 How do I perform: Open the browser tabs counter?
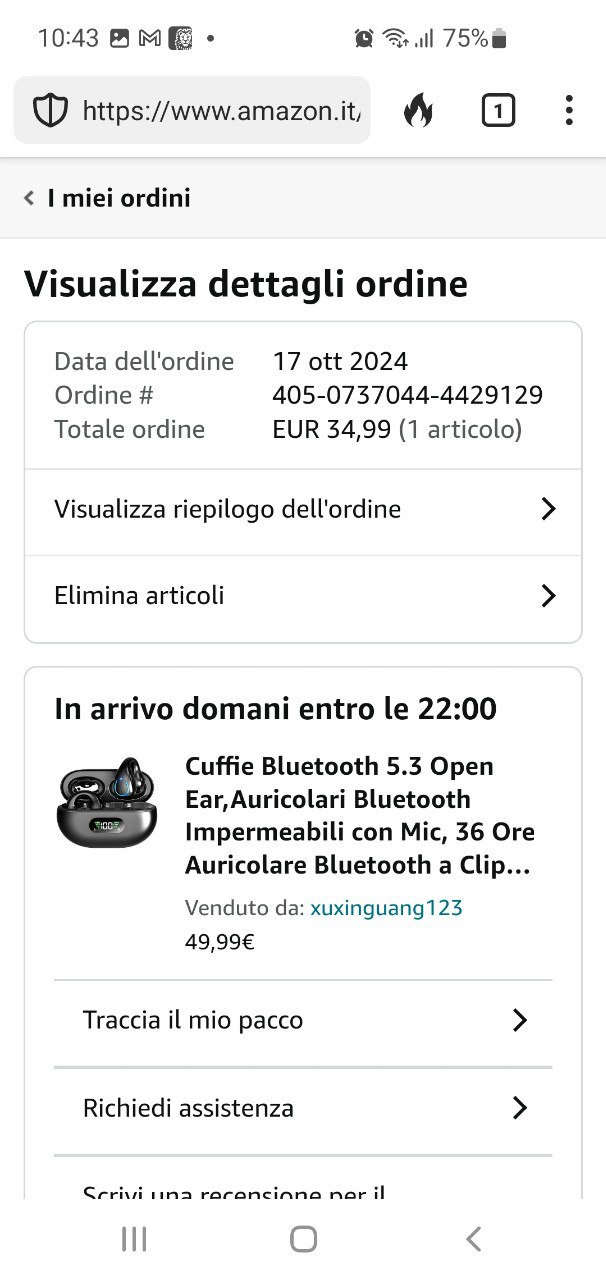[x=498, y=111]
